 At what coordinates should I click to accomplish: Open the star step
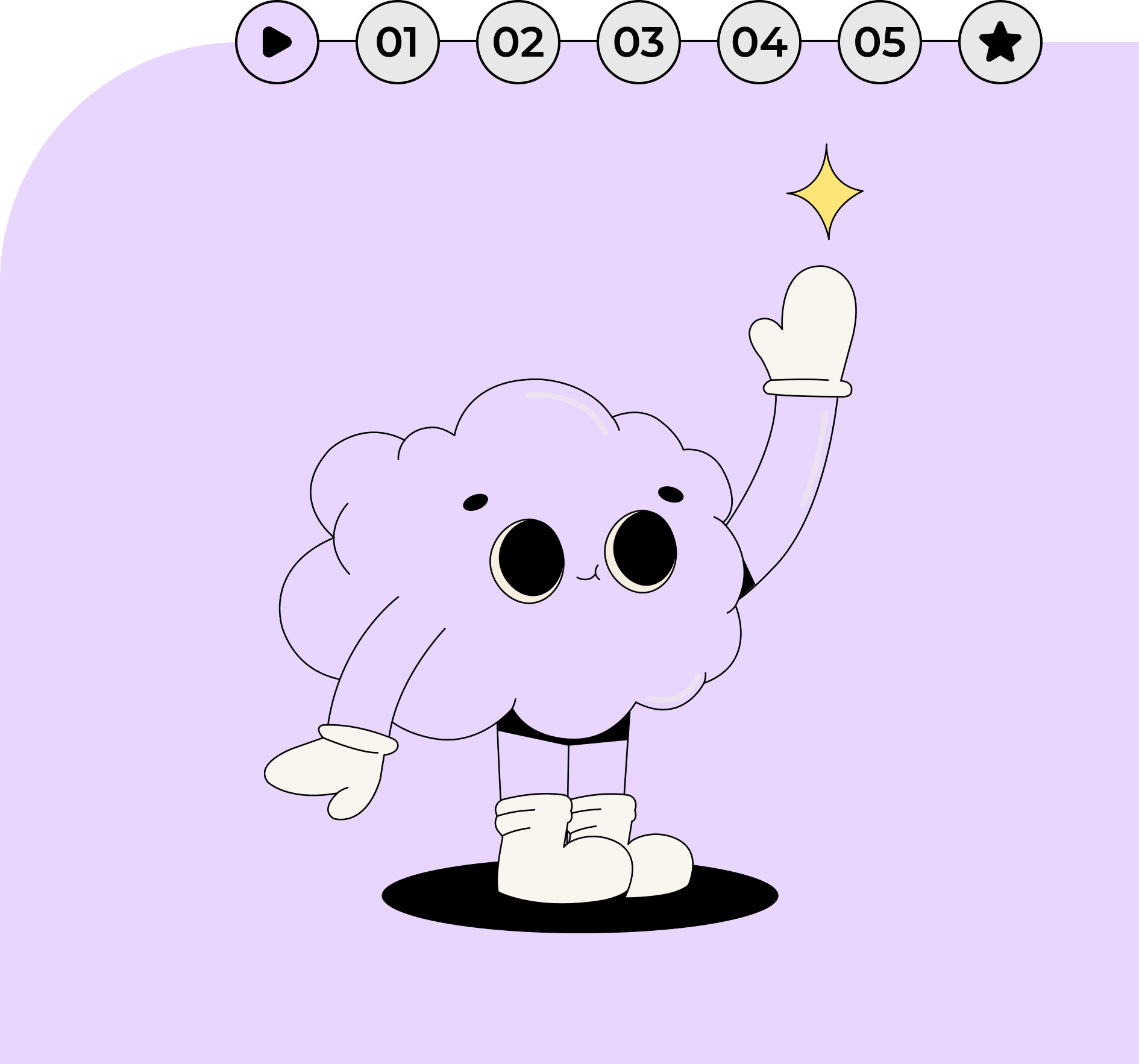1000,42
